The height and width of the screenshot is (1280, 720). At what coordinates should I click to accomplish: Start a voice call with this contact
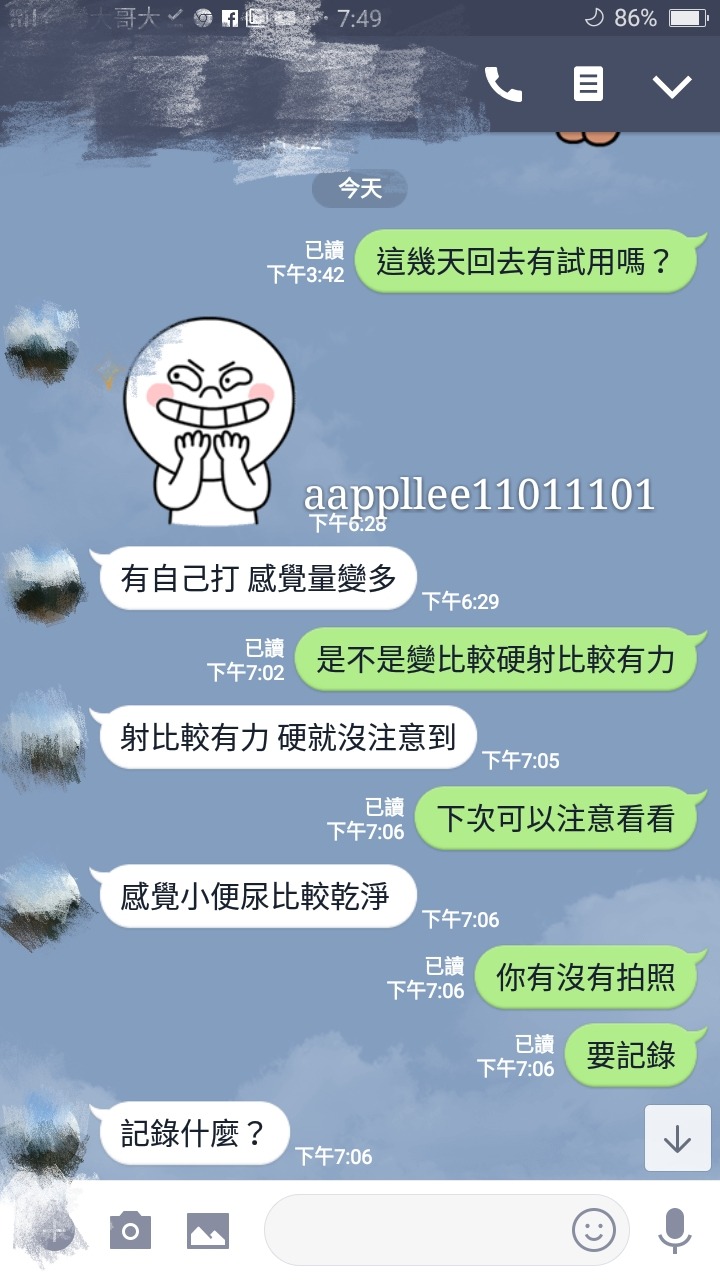[503, 85]
